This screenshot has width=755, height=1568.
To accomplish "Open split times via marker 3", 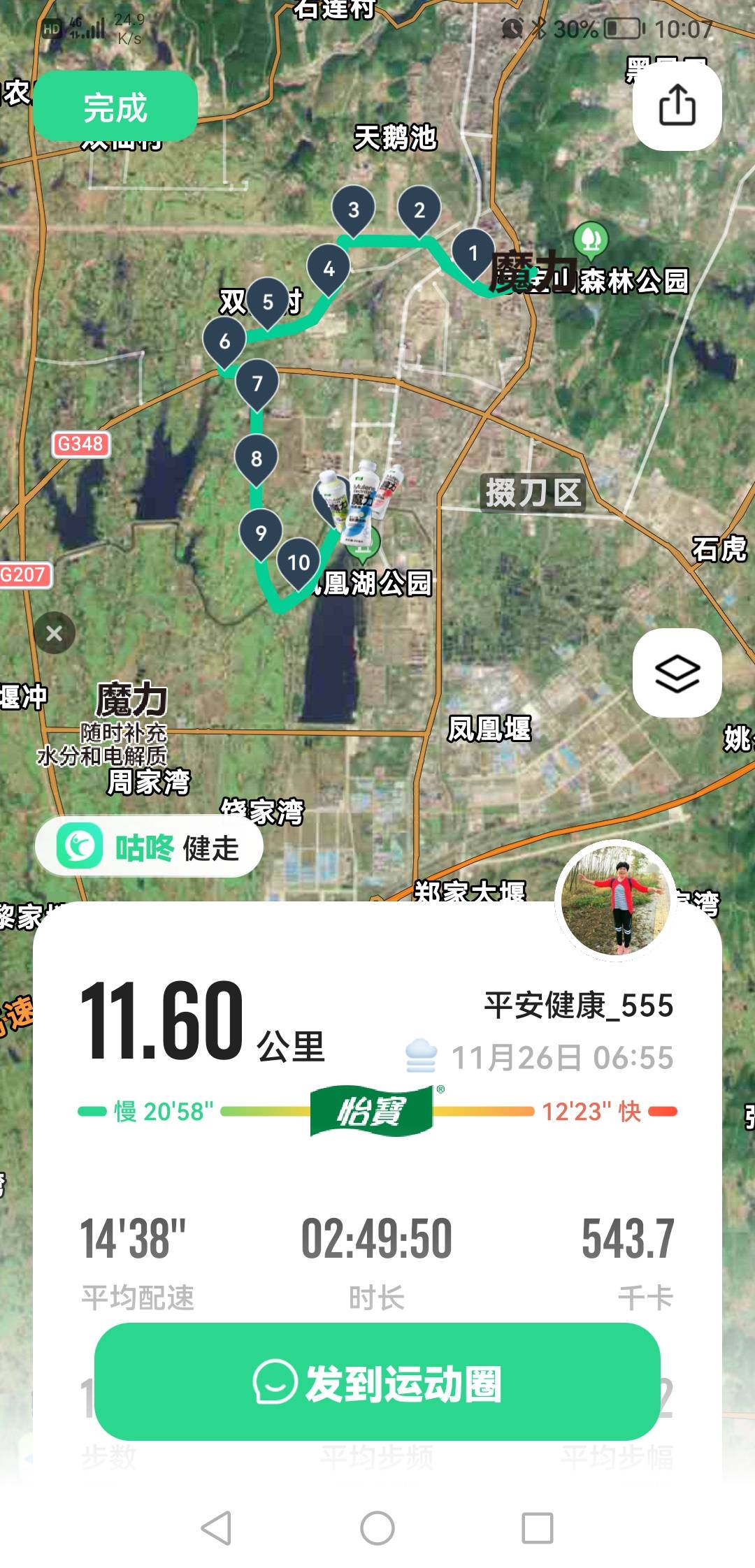I will coord(353,208).
